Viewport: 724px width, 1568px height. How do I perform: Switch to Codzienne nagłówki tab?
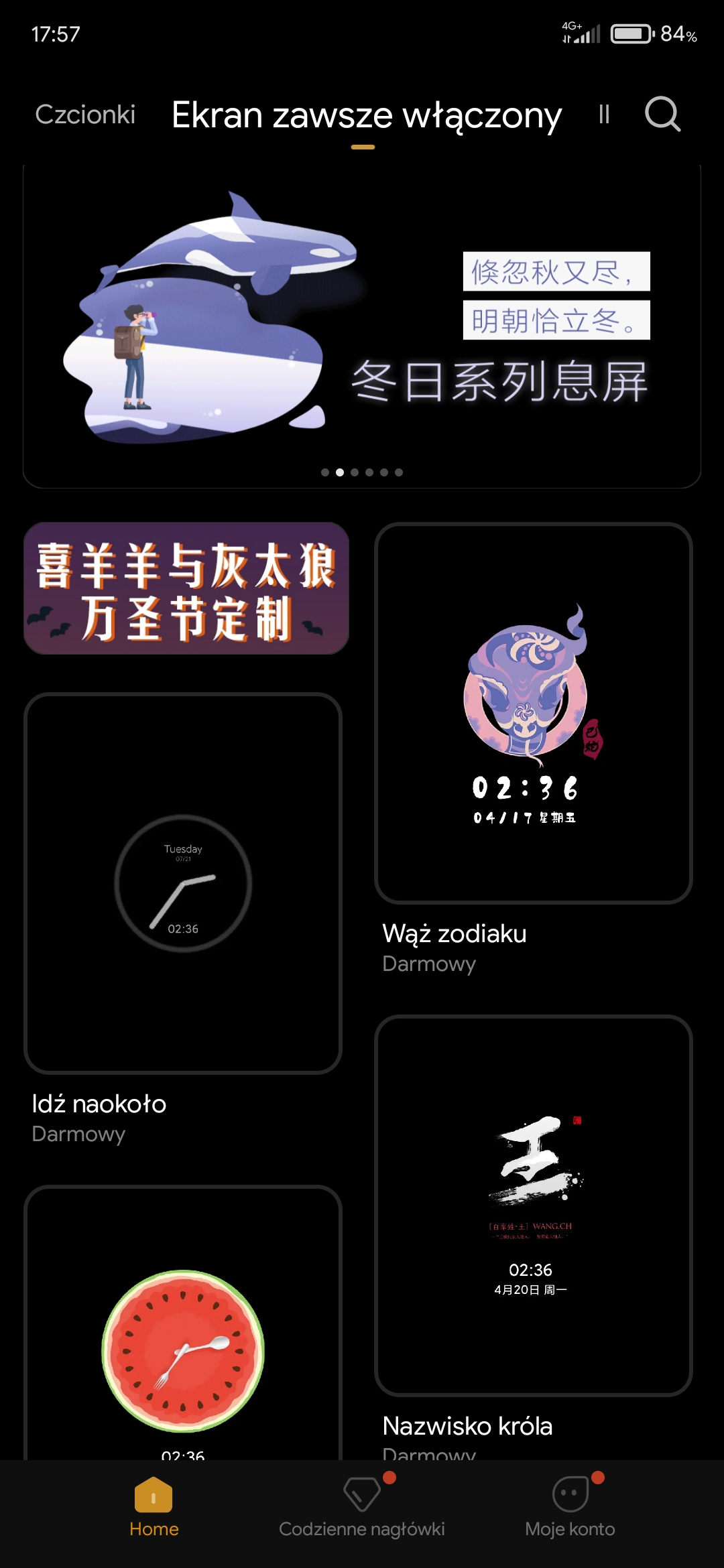tap(362, 1508)
